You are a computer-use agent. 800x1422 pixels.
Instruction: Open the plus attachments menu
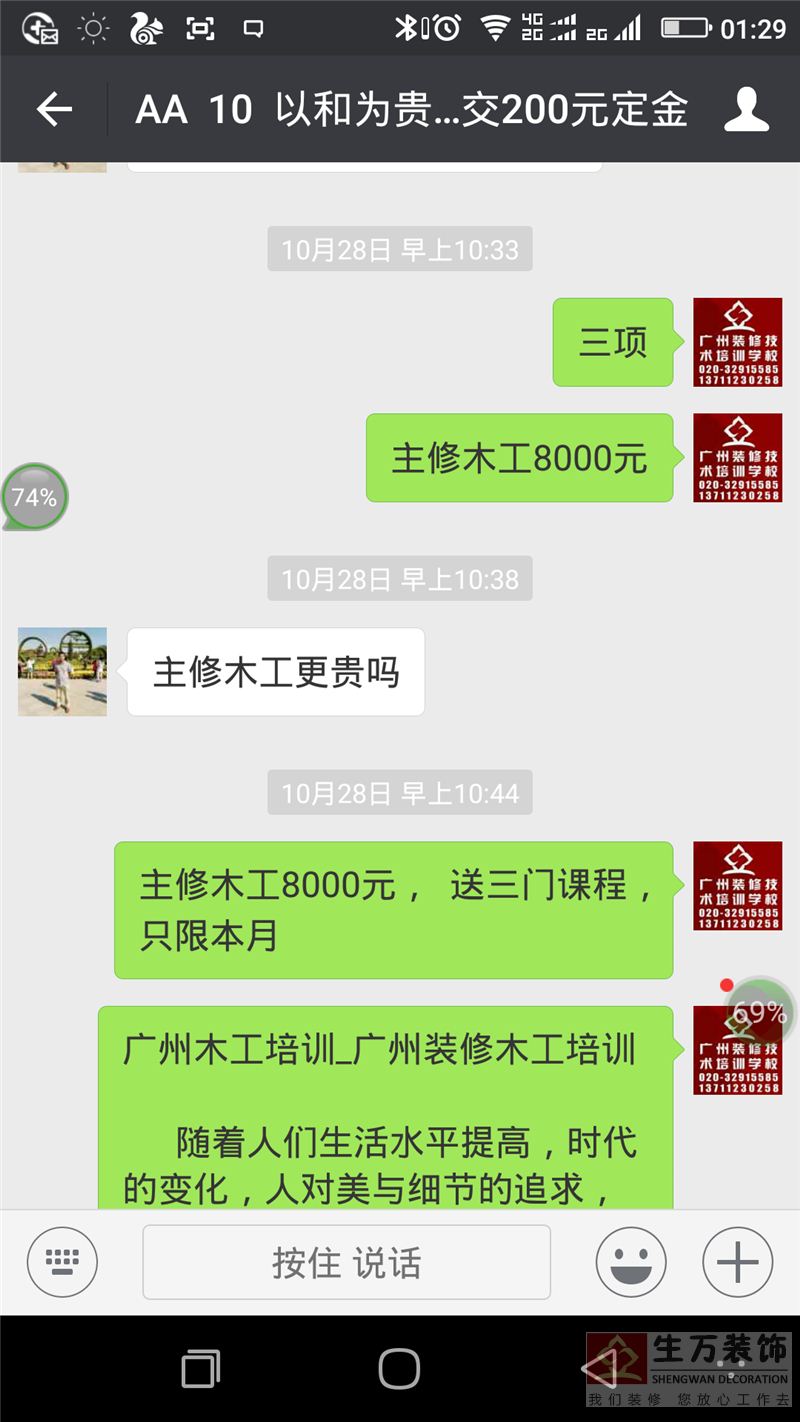pos(737,1262)
